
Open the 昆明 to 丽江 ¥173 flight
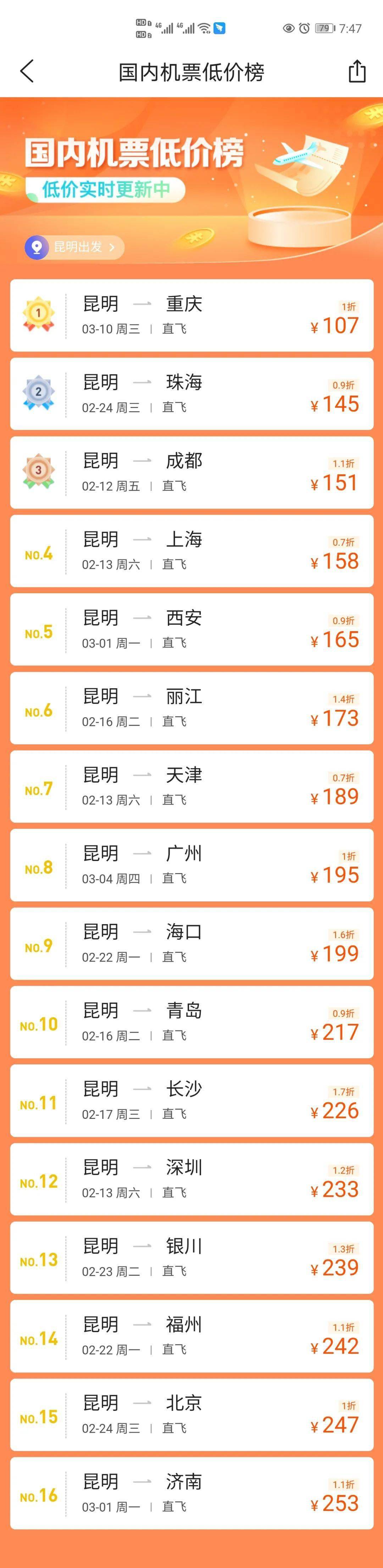191,708
